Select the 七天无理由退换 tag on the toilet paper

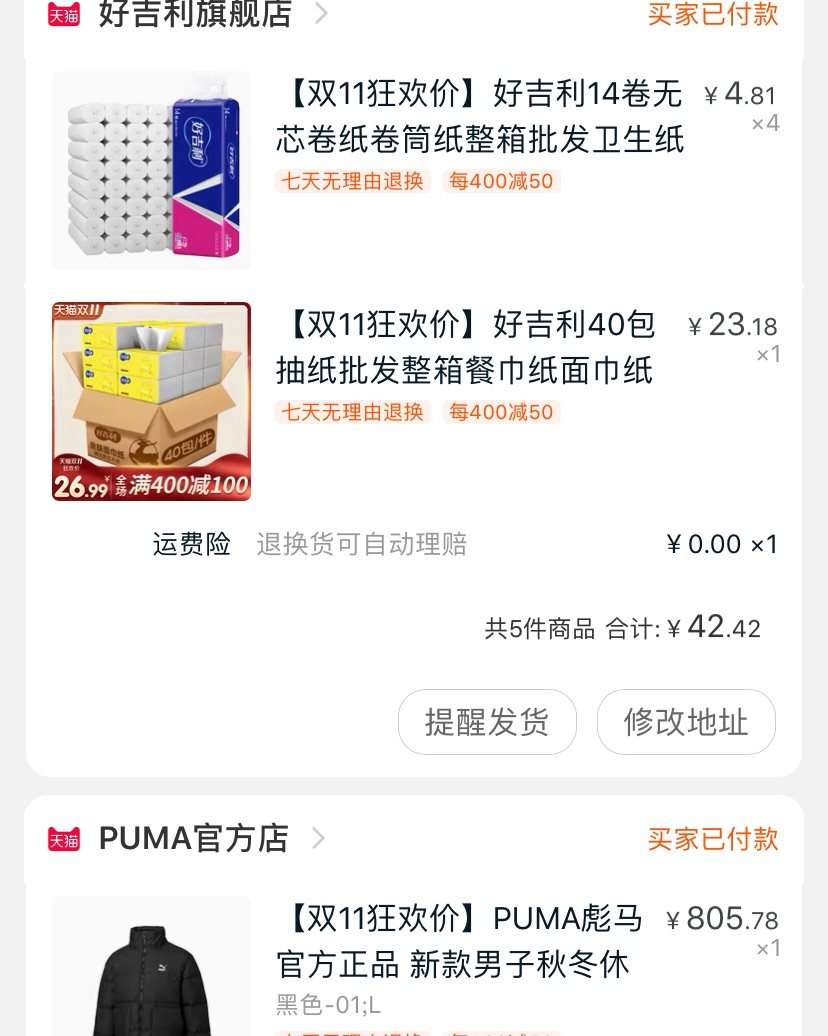pyautogui.click(x=352, y=182)
